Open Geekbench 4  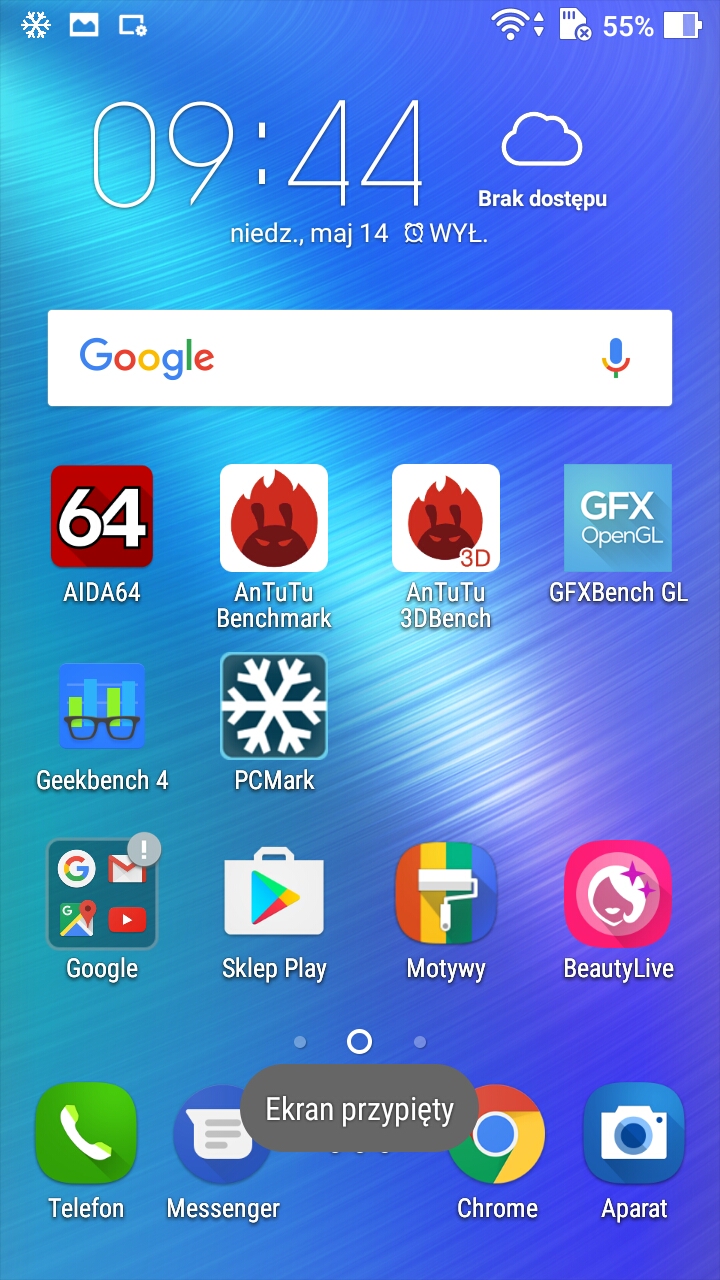(102, 706)
